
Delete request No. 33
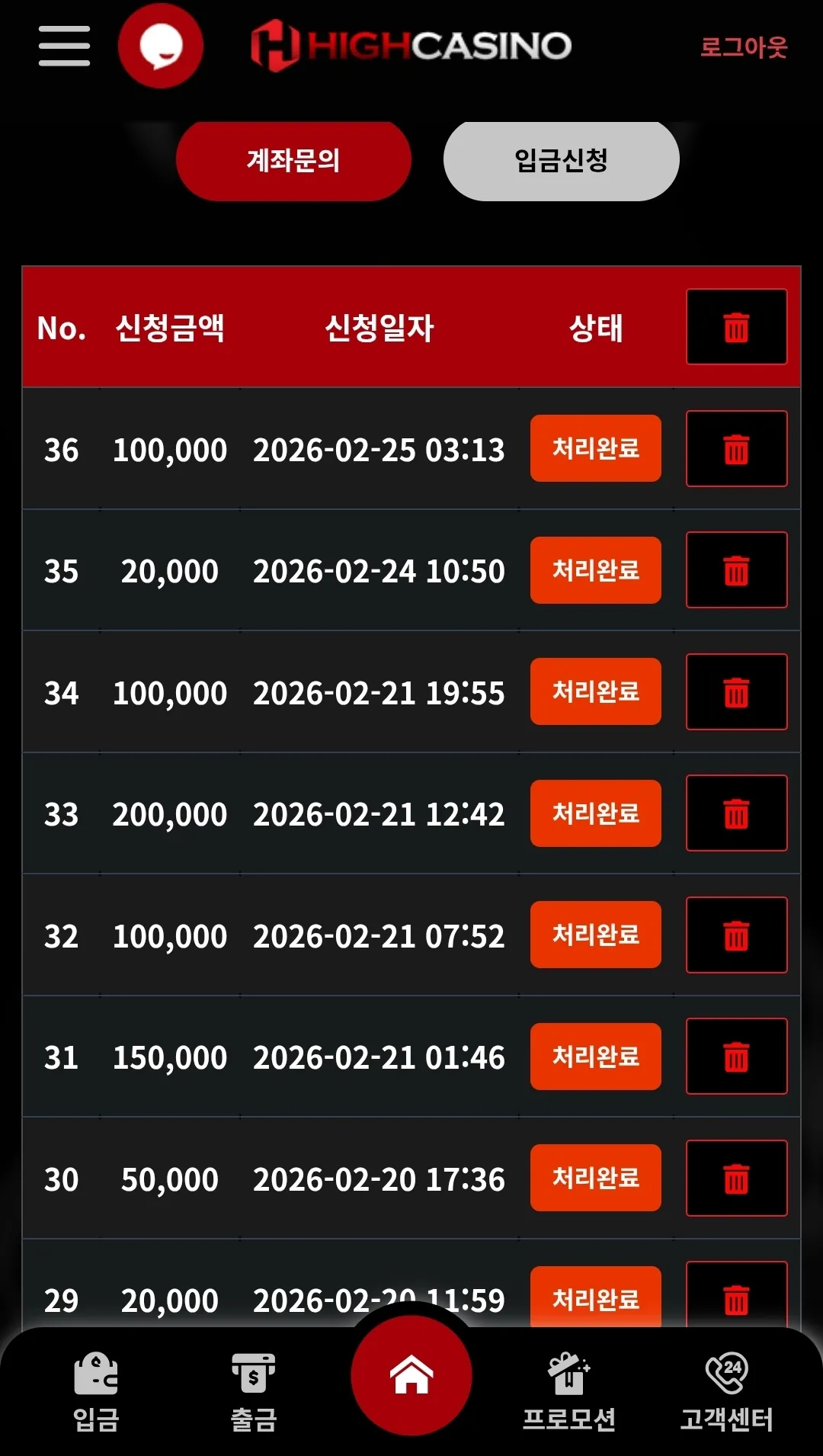tap(737, 813)
